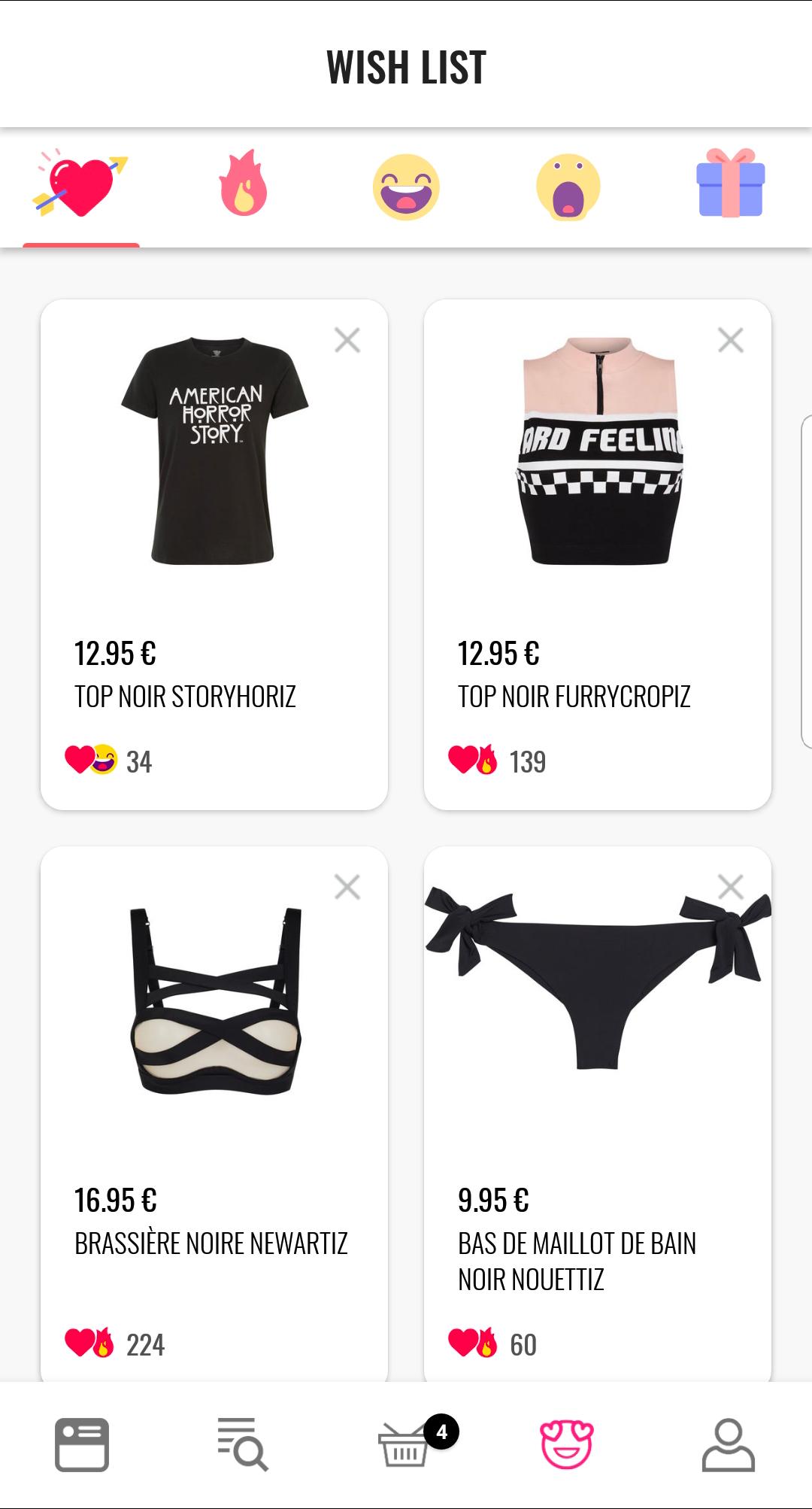Switch to the laughing emoji tab
This screenshot has height=1509, width=812.
pos(406,187)
